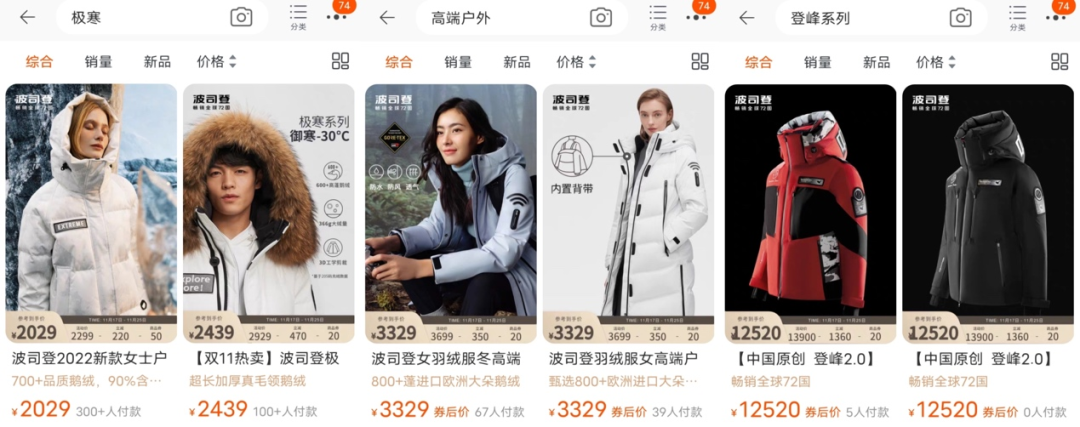Go back from the 高端户外 search results
Screen dimensions: 1080x427
click(387, 17)
